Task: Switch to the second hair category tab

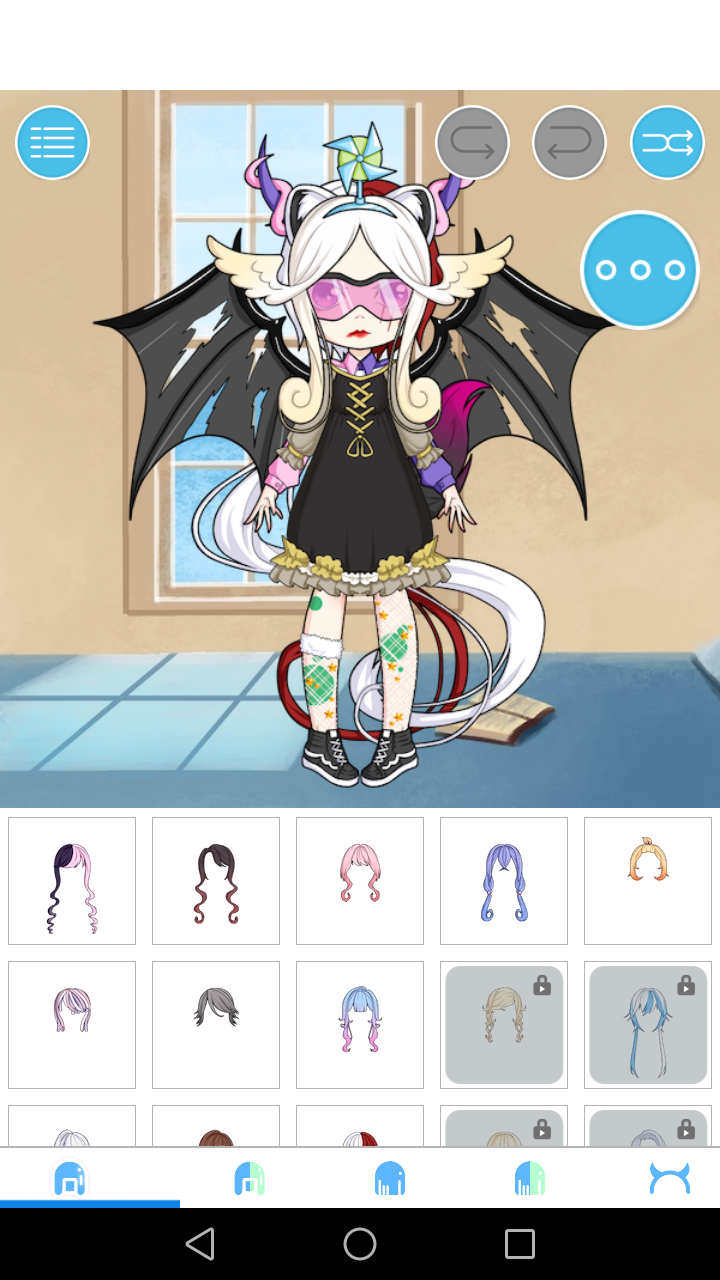Action: click(249, 1178)
